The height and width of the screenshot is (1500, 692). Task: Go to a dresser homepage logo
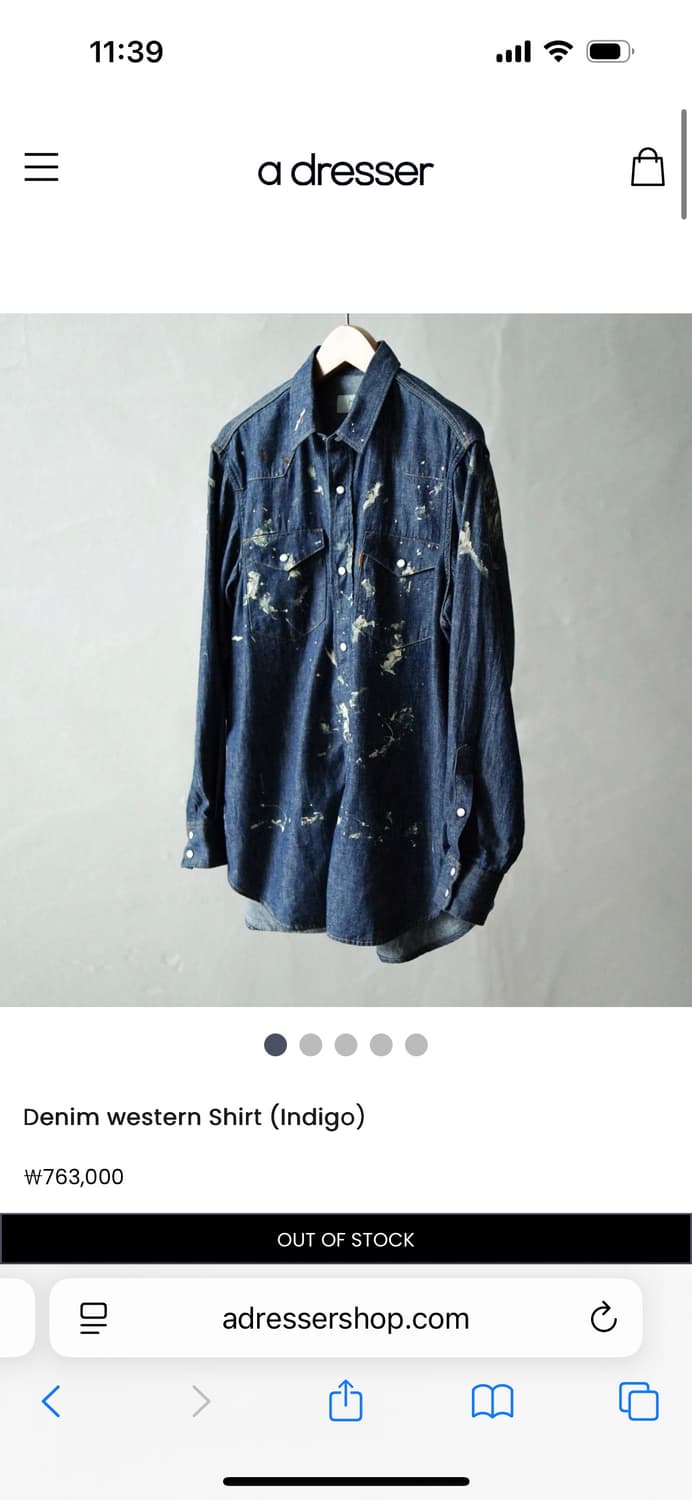(345, 171)
